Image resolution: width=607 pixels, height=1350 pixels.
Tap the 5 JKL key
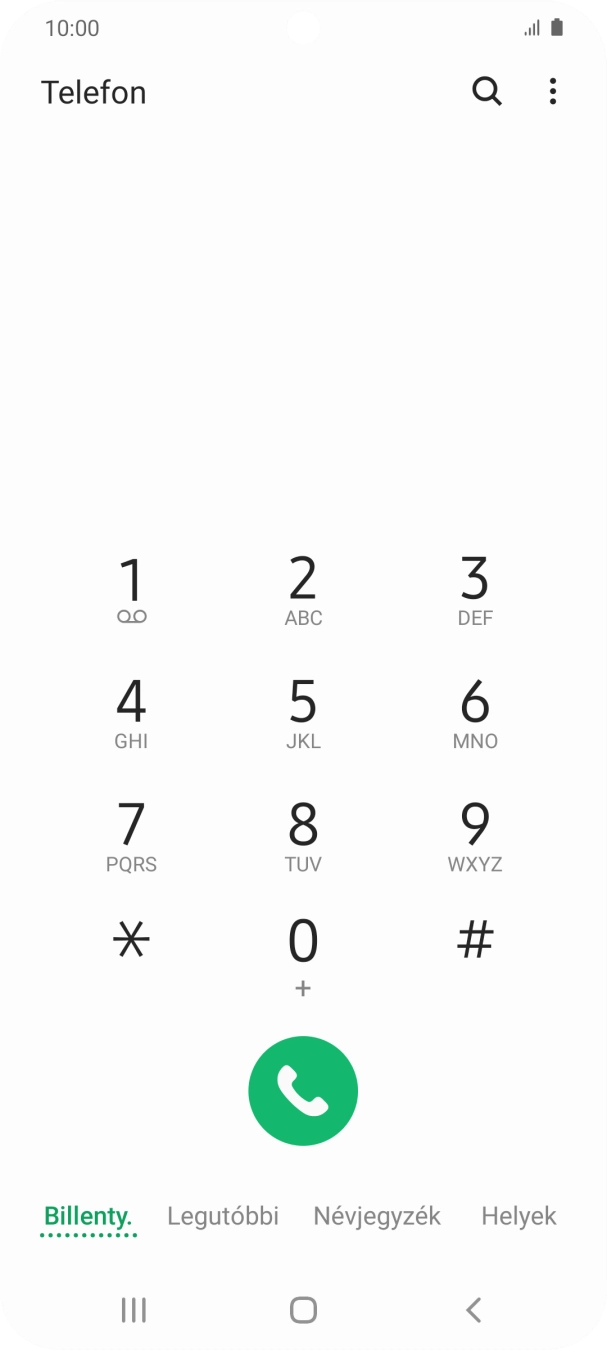tap(303, 713)
